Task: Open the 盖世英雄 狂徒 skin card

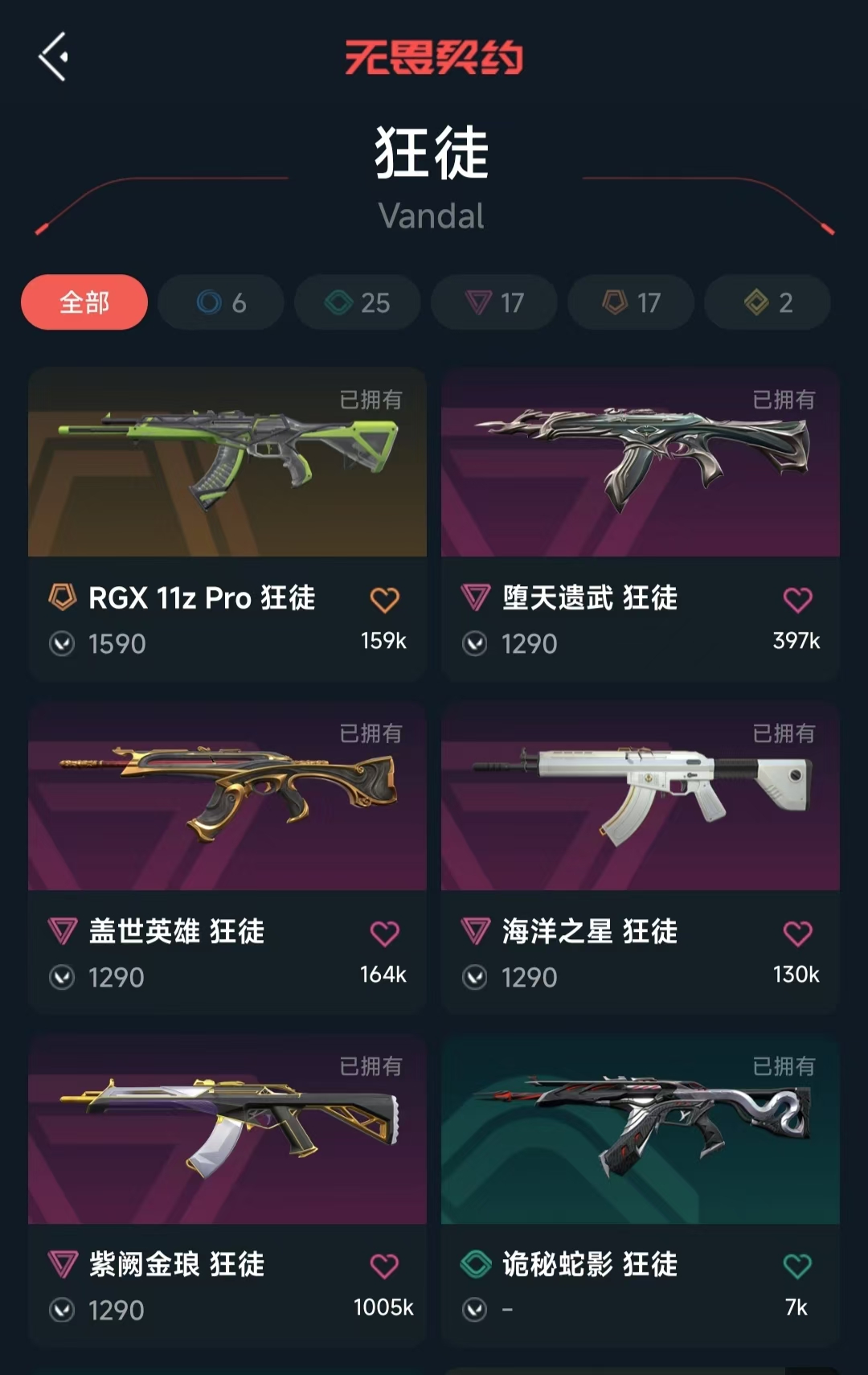Action: coord(227,796)
